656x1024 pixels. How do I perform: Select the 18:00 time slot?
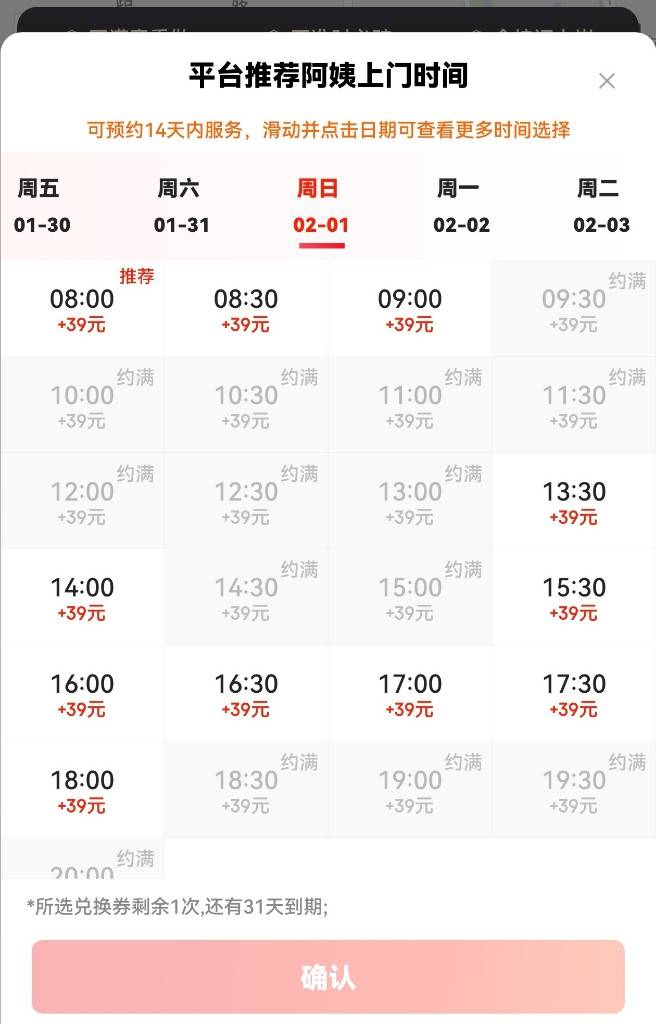(82, 789)
